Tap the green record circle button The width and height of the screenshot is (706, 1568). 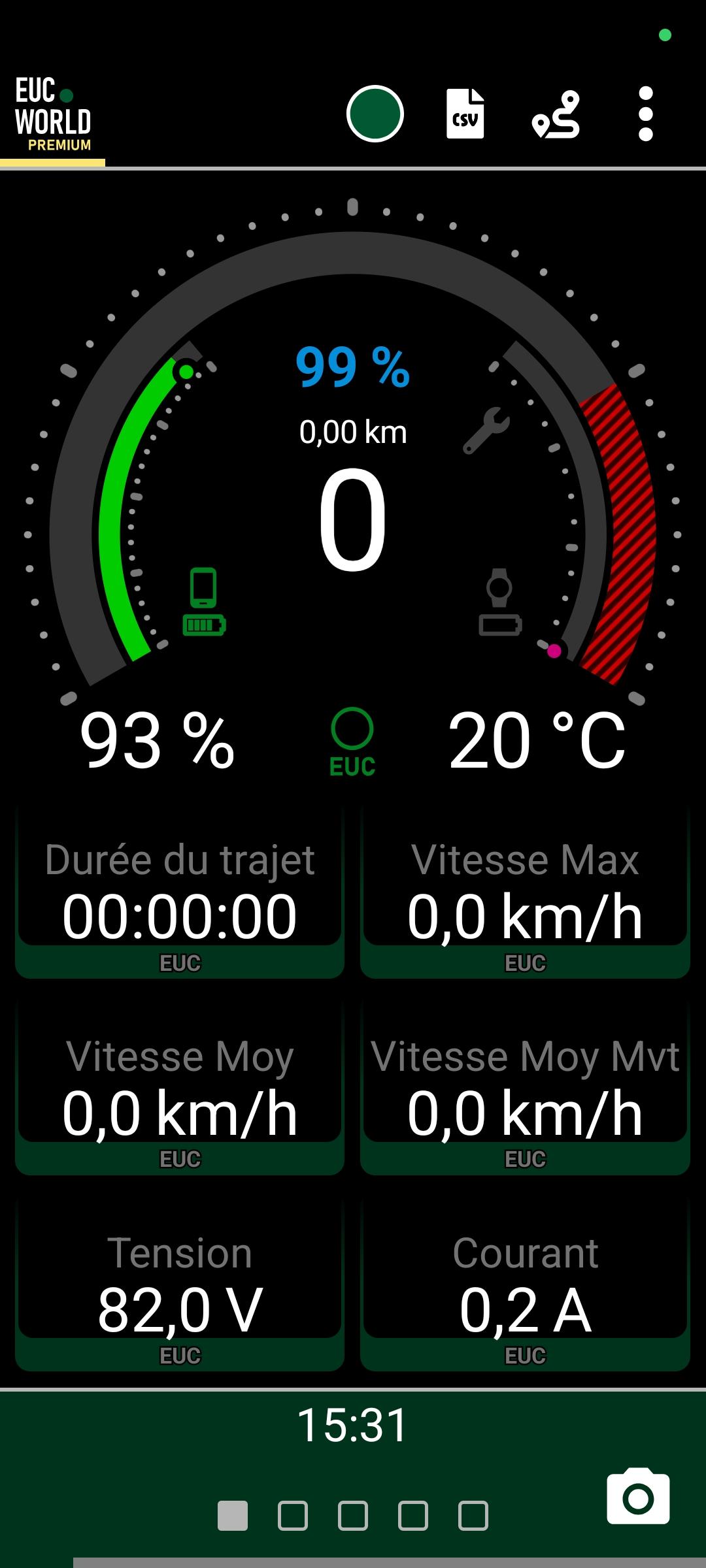(375, 114)
